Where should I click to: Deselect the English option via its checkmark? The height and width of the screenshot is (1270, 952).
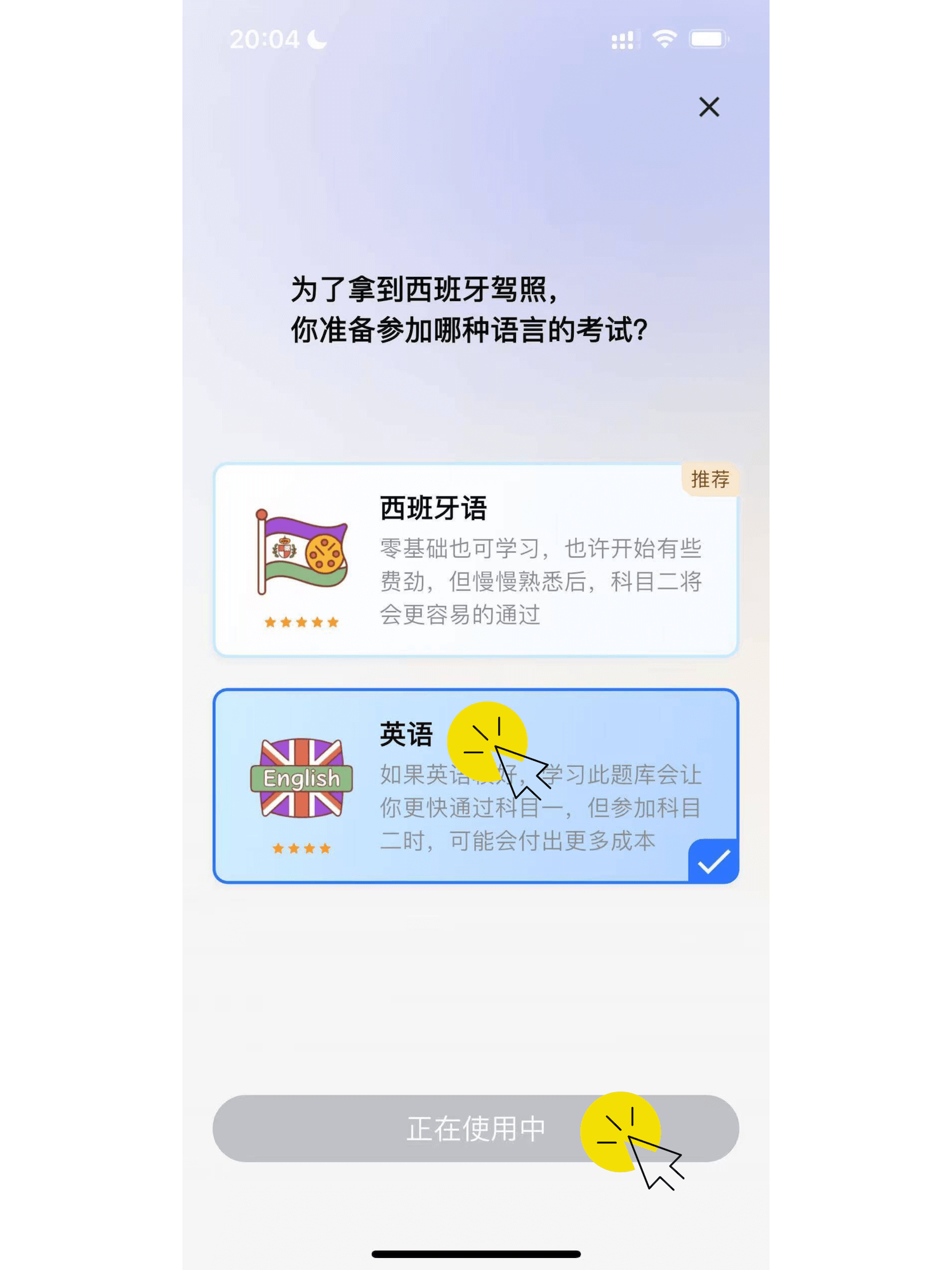click(x=713, y=860)
